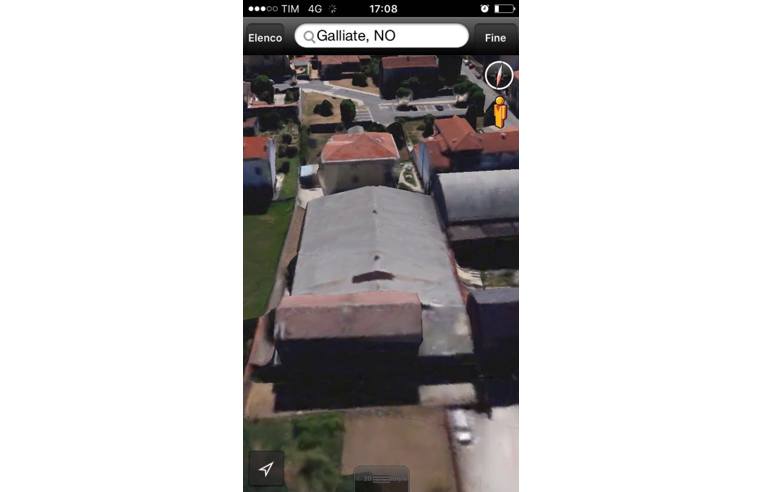Tap the Fine button
Image resolution: width=764 pixels, height=492 pixels.
pos(495,37)
